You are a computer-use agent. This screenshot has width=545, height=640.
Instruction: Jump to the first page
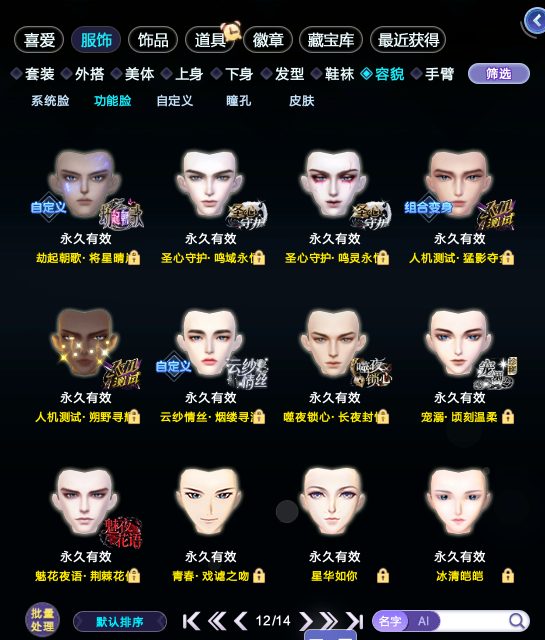[x=191, y=621]
